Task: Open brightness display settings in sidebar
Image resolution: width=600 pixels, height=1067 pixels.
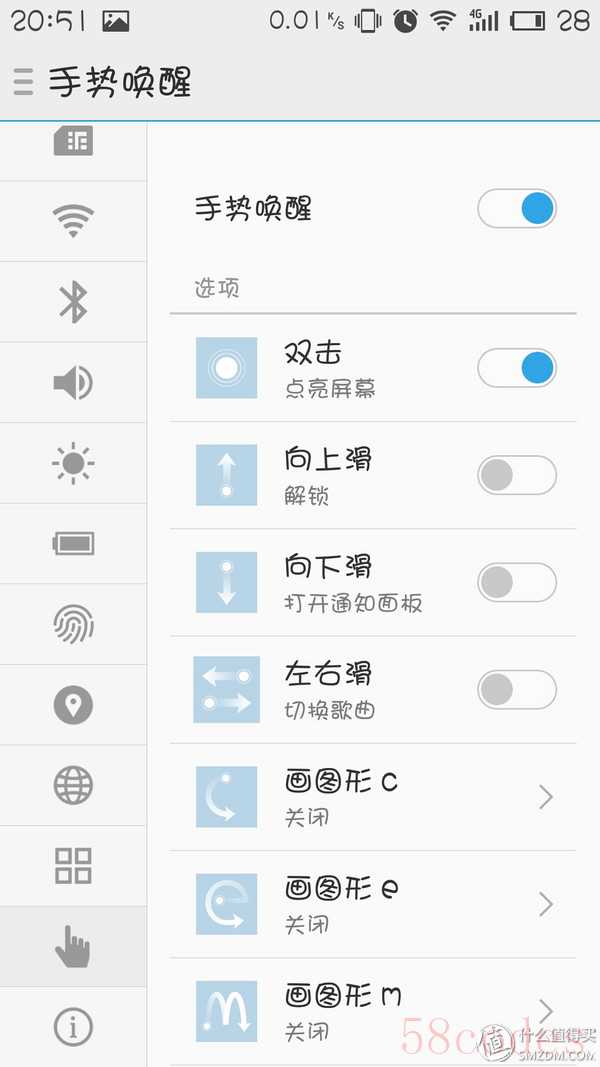Action: click(x=73, y=463)
